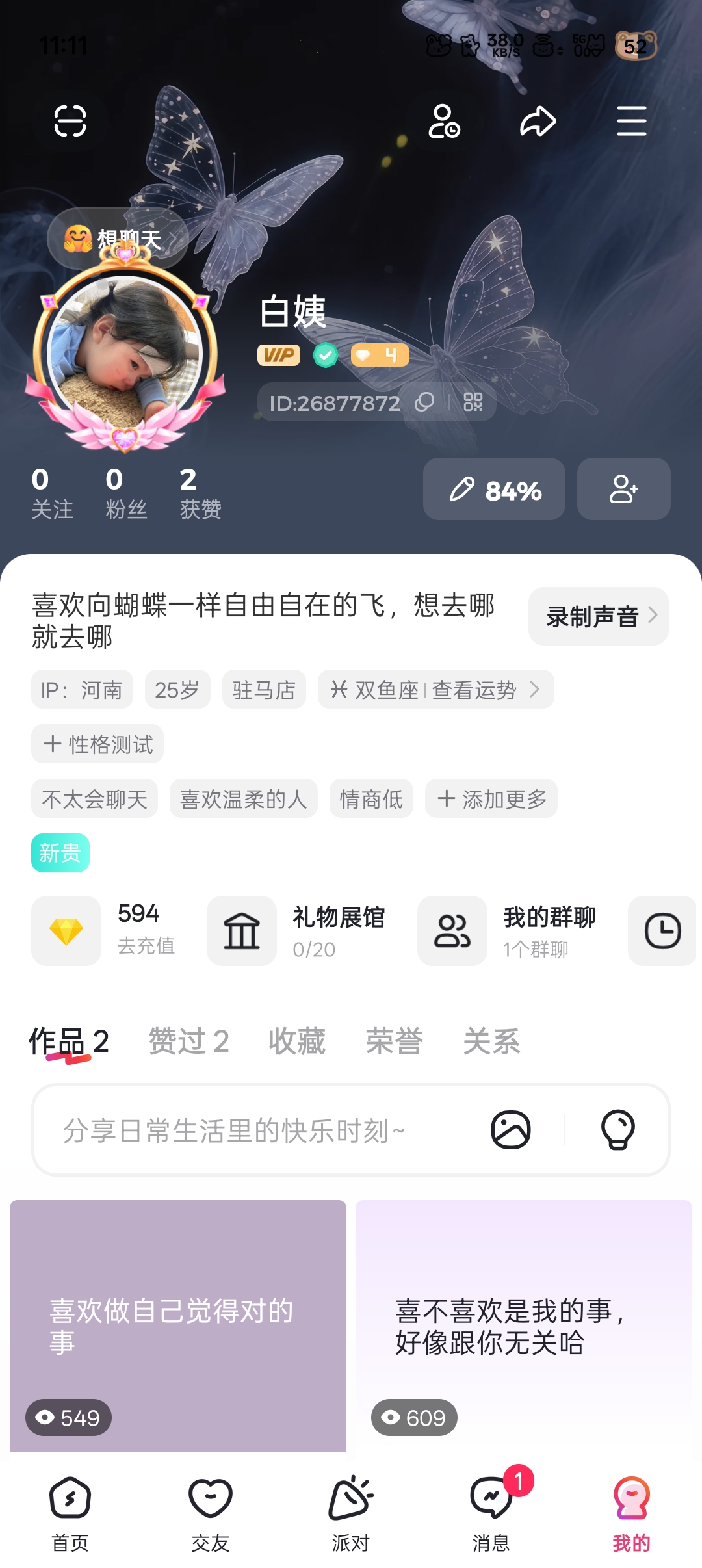Open the visitor history icon
Image resolution: width=702 pixels, height=1568 pixels.
(x=445, y=121)
